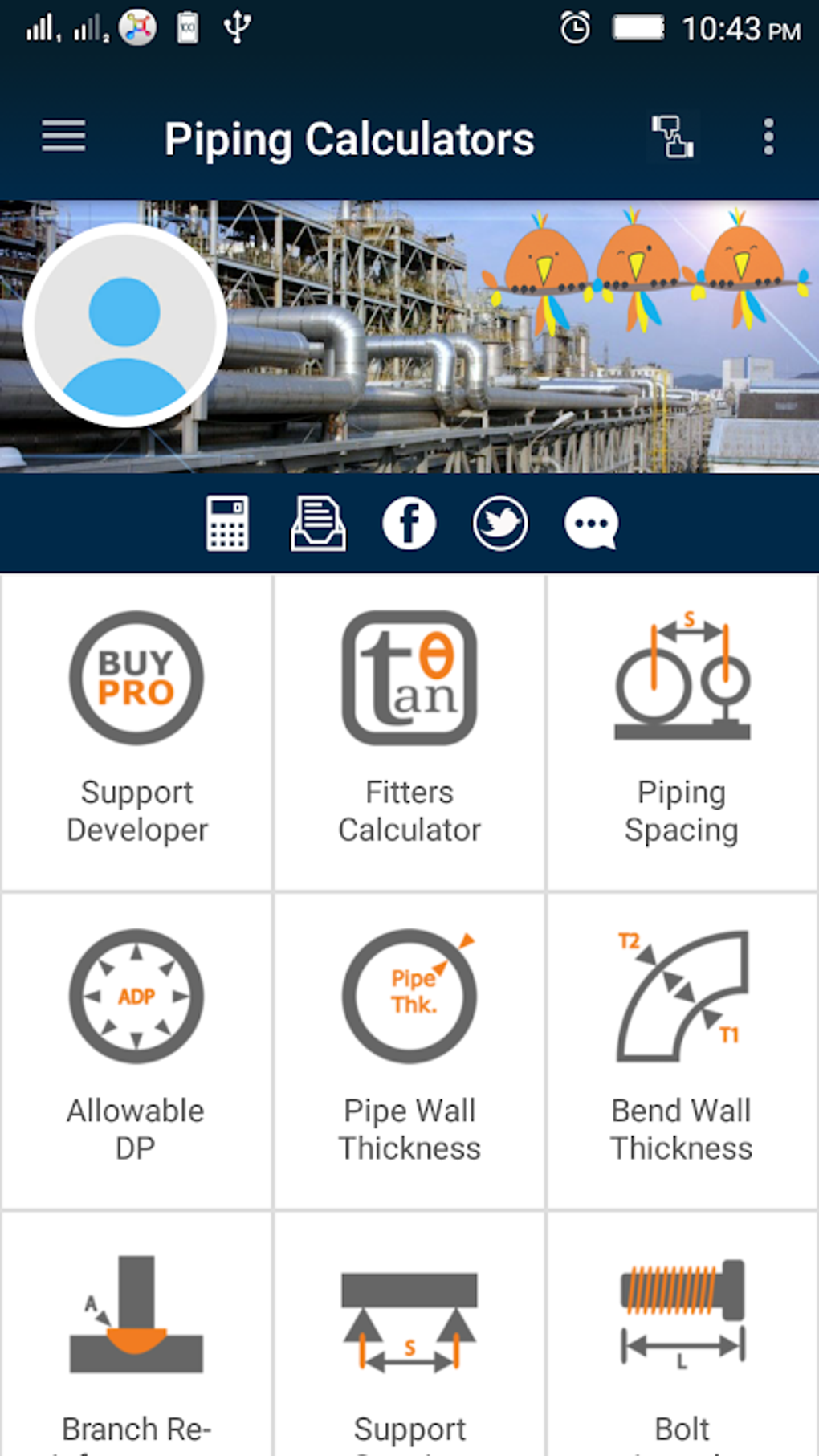Visit the Facebook page

click(x=409, y=524)
